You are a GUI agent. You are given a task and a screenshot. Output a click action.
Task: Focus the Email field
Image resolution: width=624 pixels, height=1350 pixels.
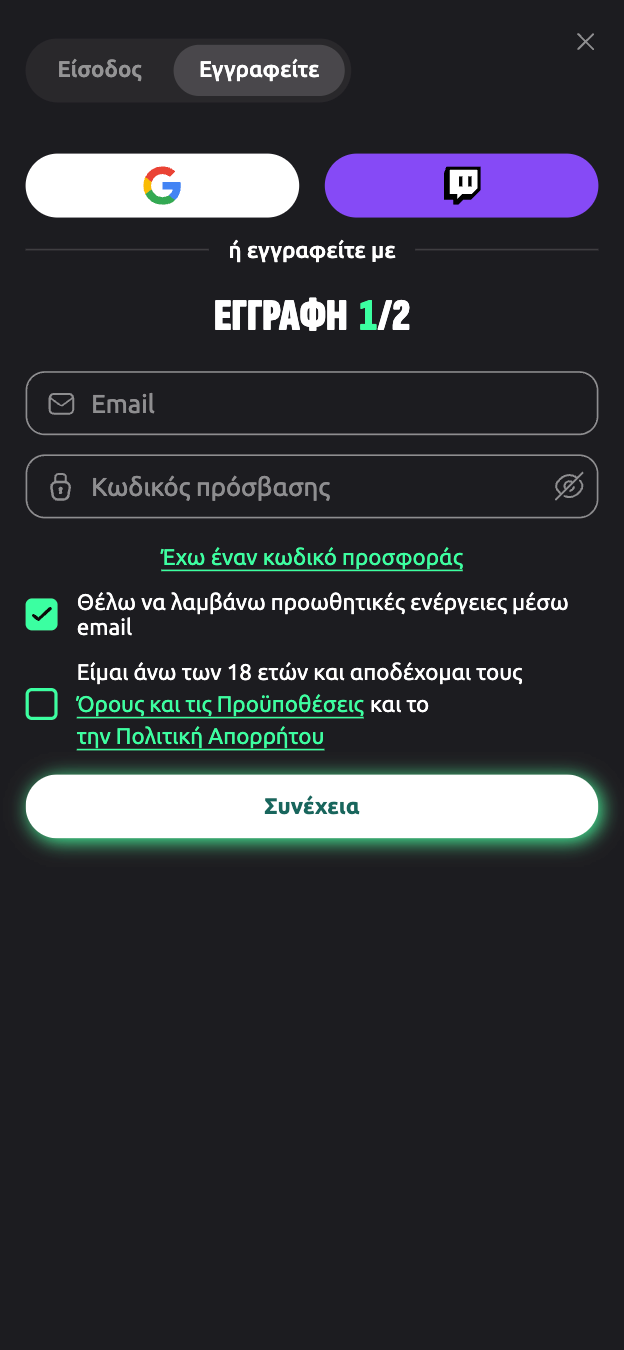pos(320,404)
